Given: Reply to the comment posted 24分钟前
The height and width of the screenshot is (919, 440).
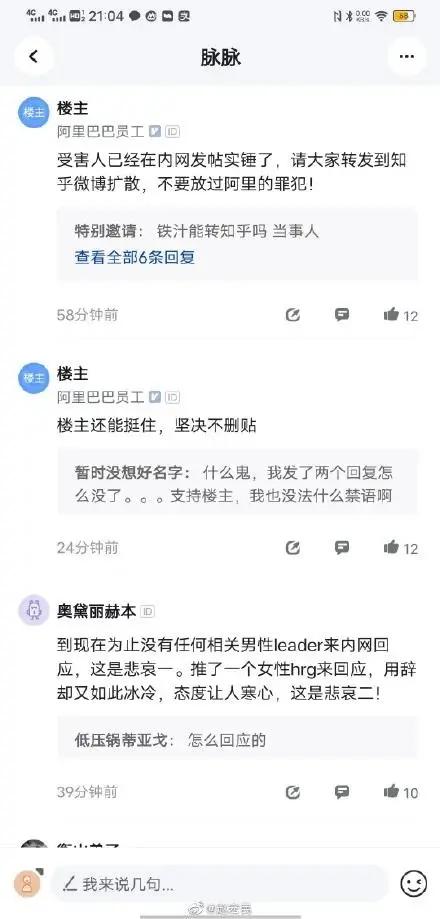Looking at the screenshot, I should pos(342,547).
